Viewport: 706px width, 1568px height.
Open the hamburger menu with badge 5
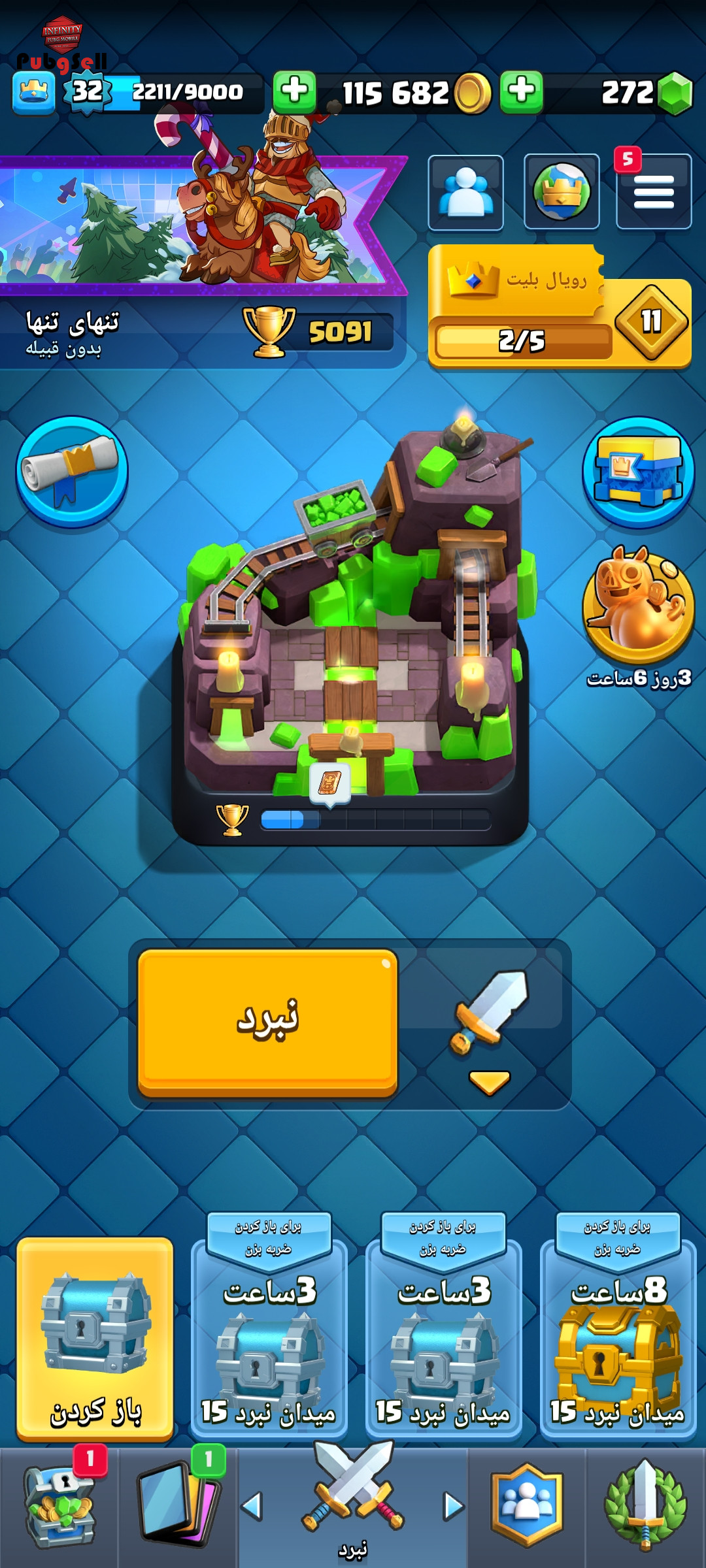coord(654,191)
